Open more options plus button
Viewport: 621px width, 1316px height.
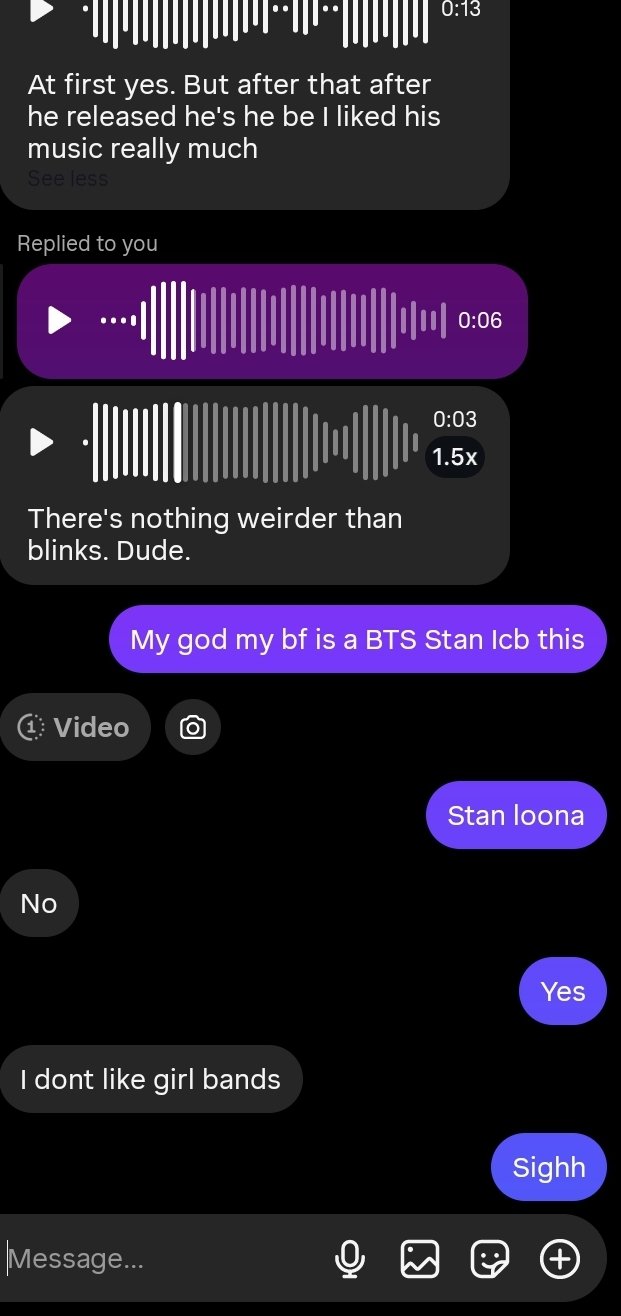tap(560, 1259)
